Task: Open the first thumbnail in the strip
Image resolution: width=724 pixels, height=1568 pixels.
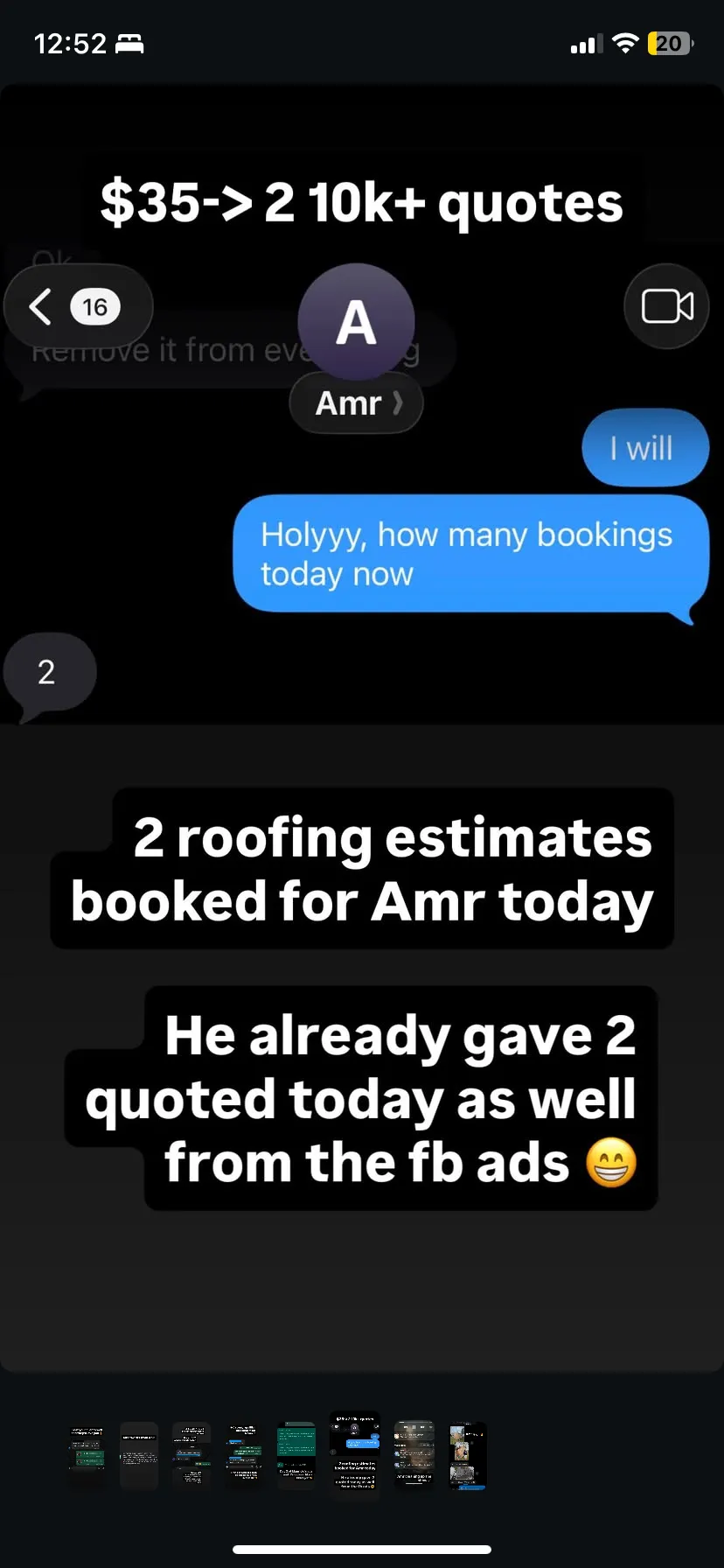Action: (x=87, y=1455)
